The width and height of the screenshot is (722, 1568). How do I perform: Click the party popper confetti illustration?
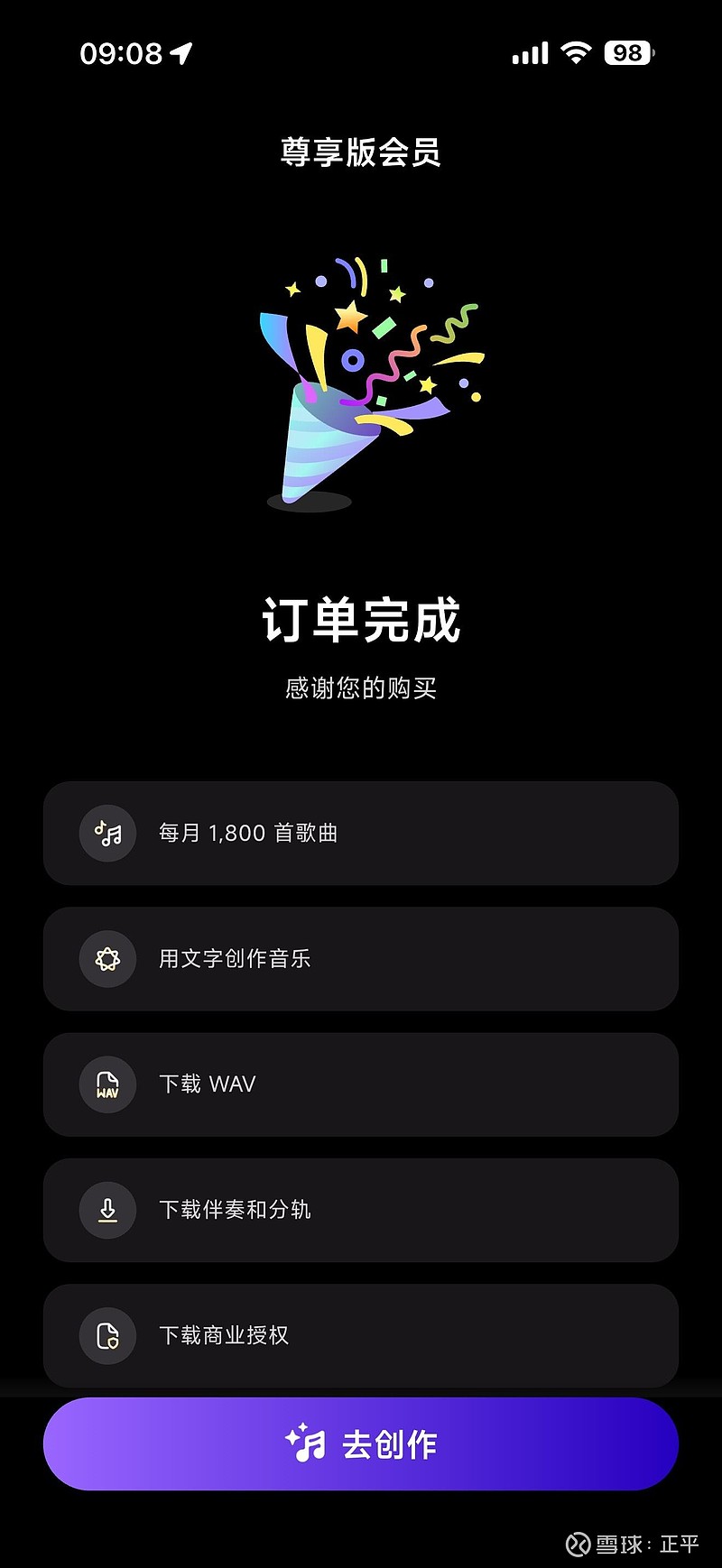point(361,379)
